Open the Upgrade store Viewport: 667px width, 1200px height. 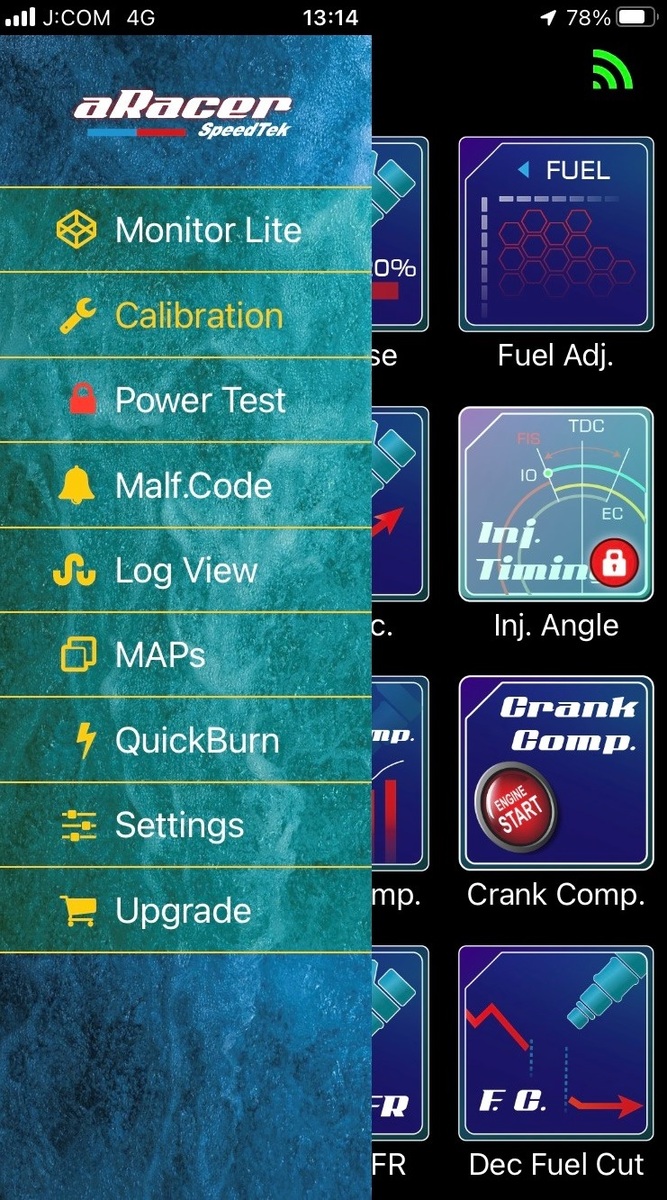[185, 910]
